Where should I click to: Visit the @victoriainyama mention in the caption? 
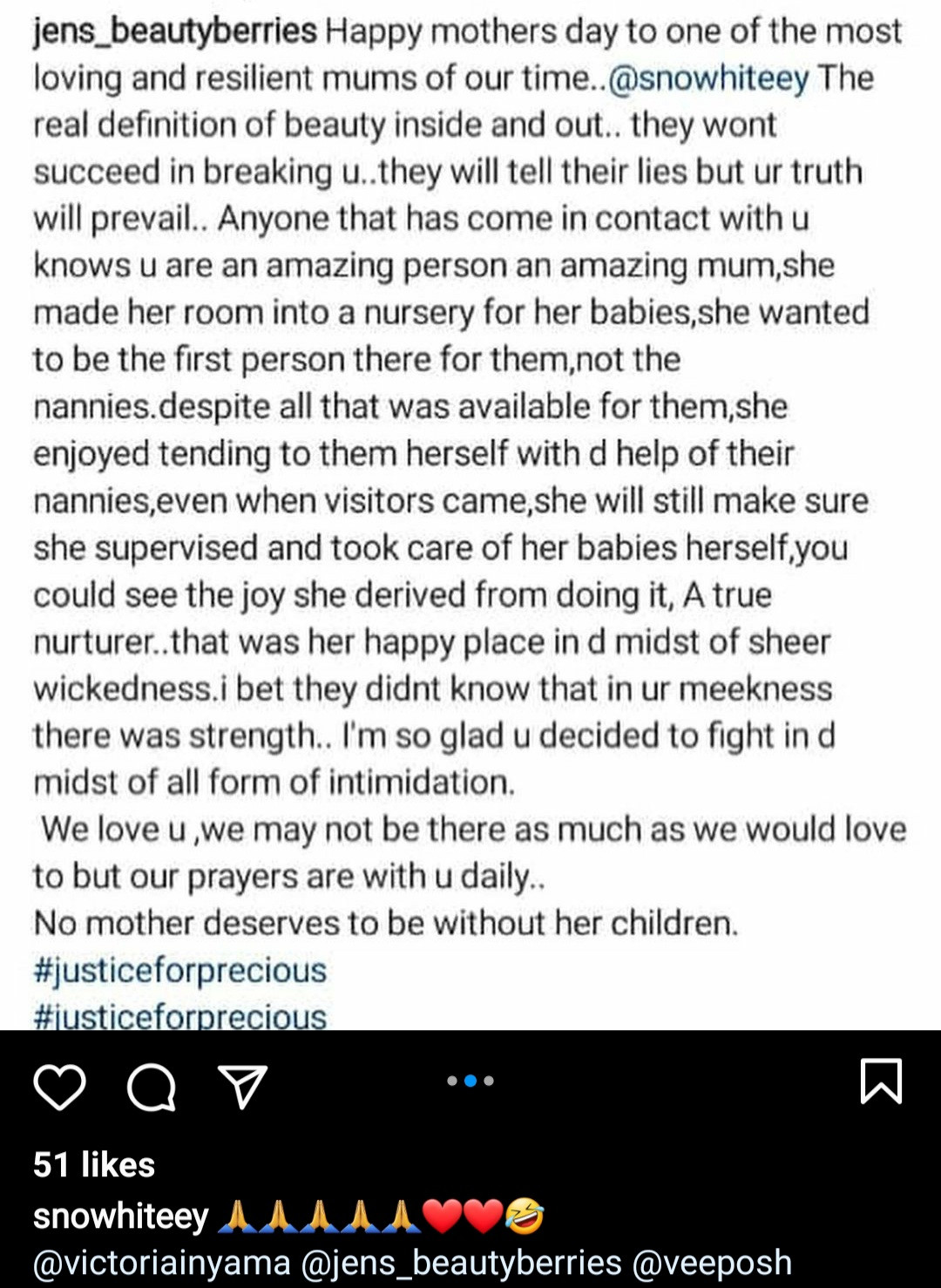(161, 1263)
